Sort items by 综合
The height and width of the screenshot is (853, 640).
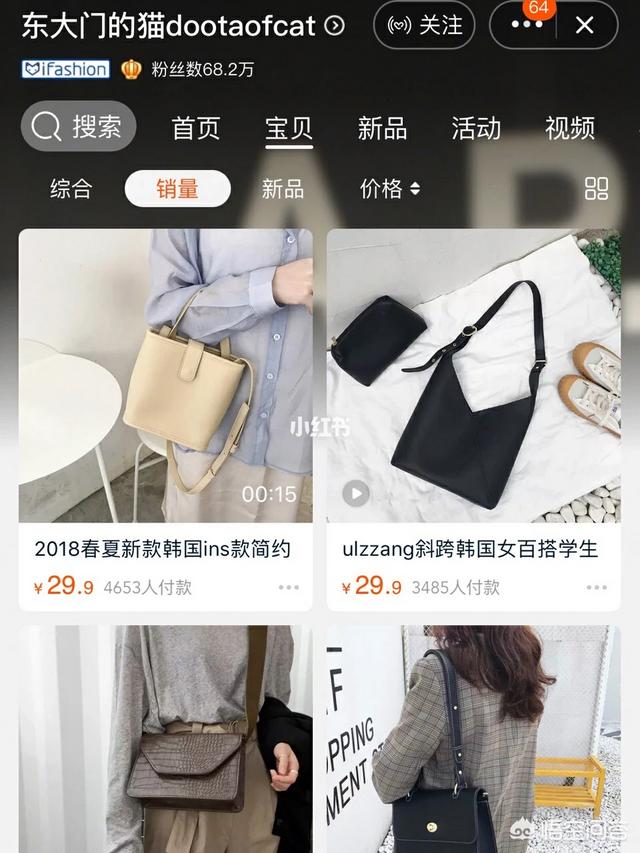pyautogui.click(x=71, y=188)
